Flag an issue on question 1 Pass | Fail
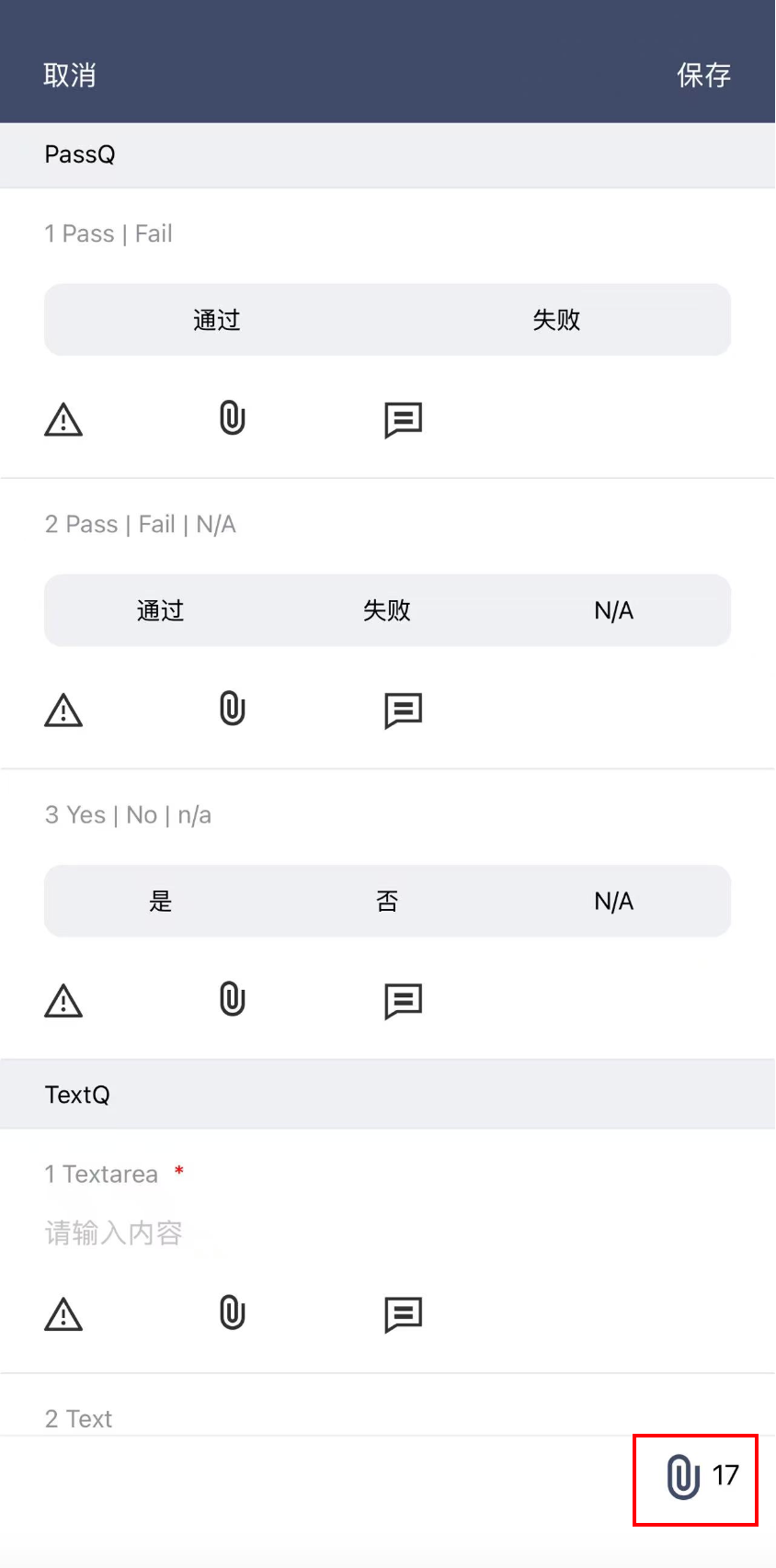 tap(63, 420)
